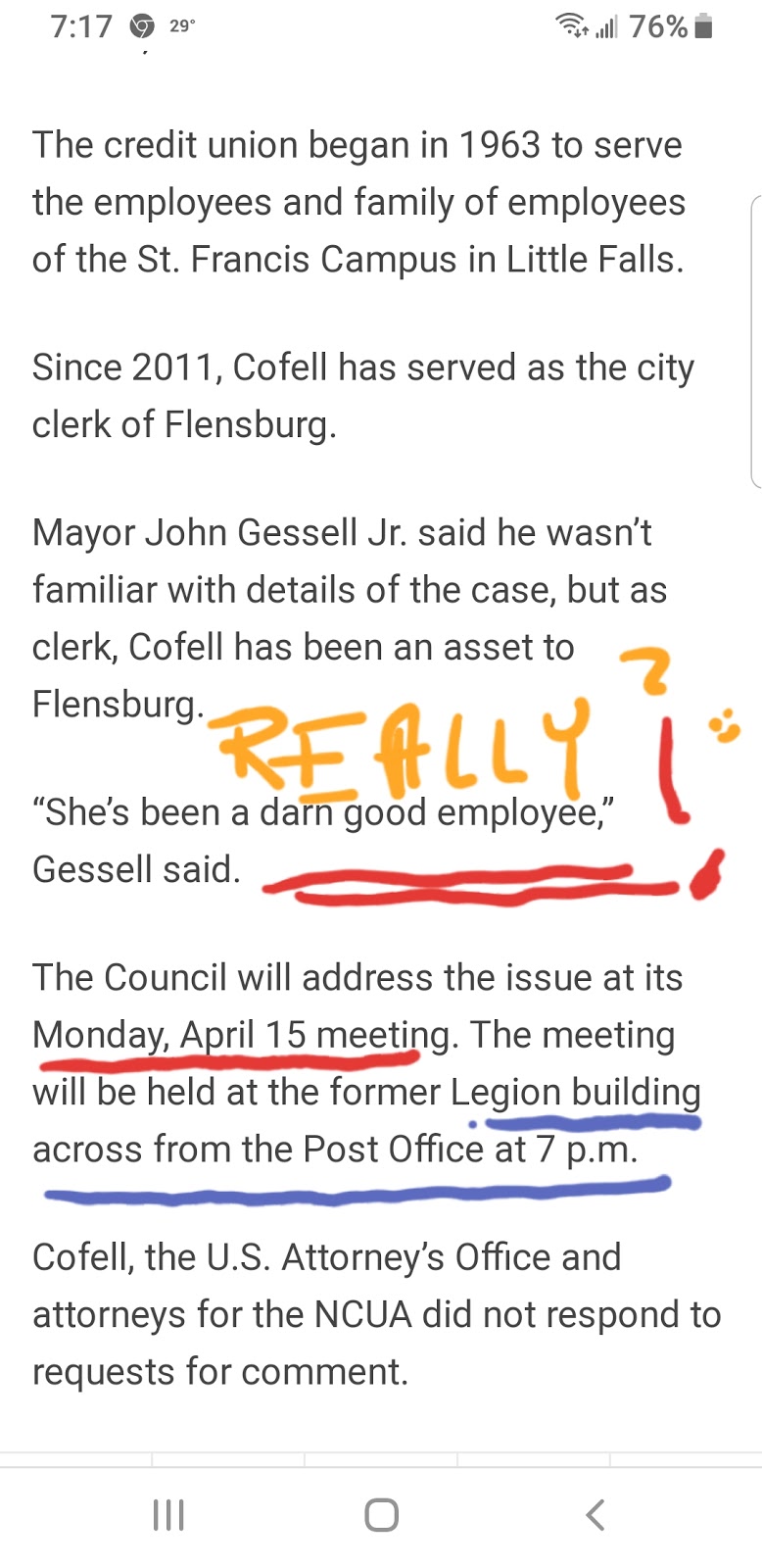Go back with the navigation bar arrow
762x1568 pixels.
(x=595, y=1514)
